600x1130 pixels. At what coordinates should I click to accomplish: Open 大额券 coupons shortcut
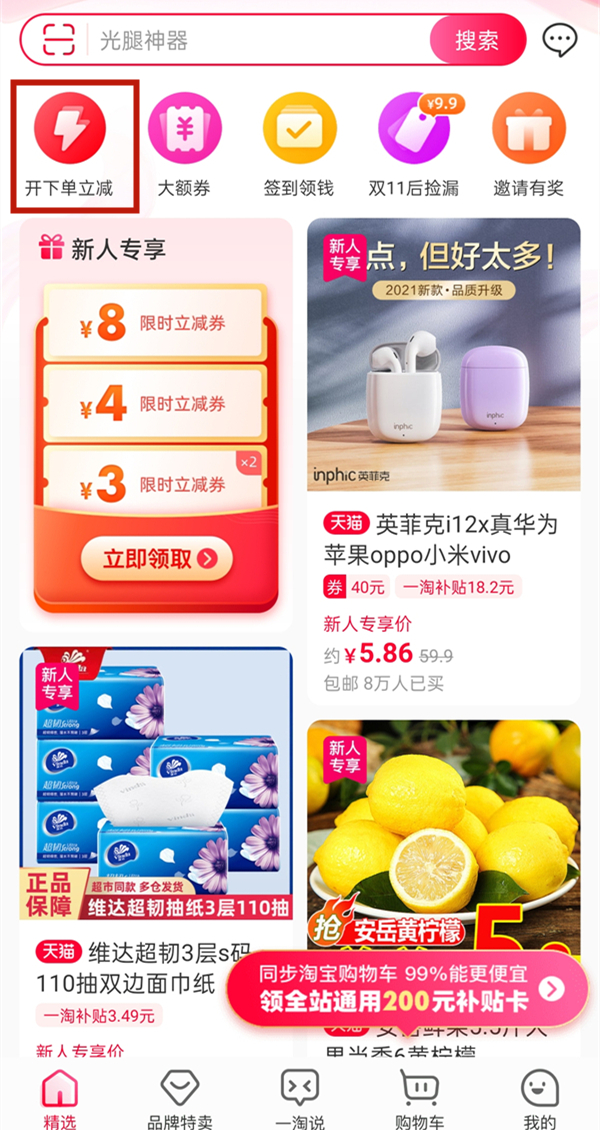184,145
